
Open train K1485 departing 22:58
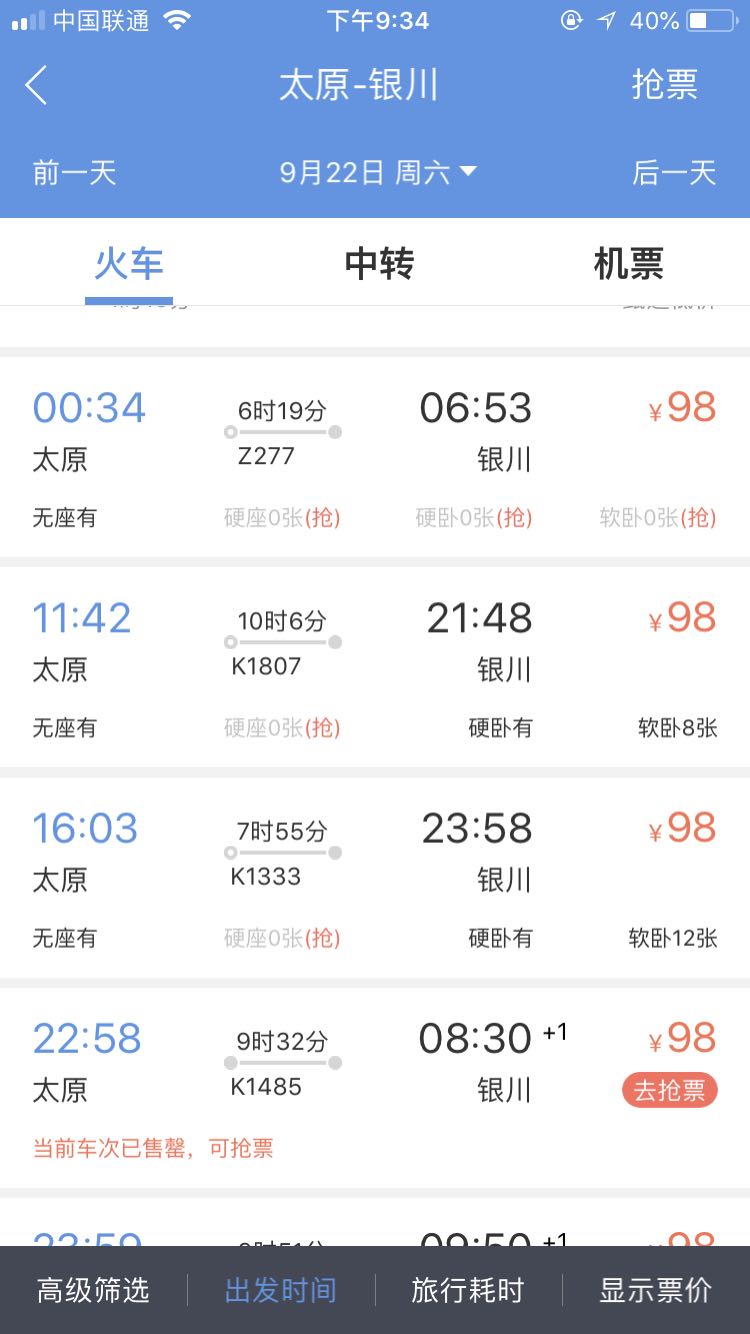375,1088
